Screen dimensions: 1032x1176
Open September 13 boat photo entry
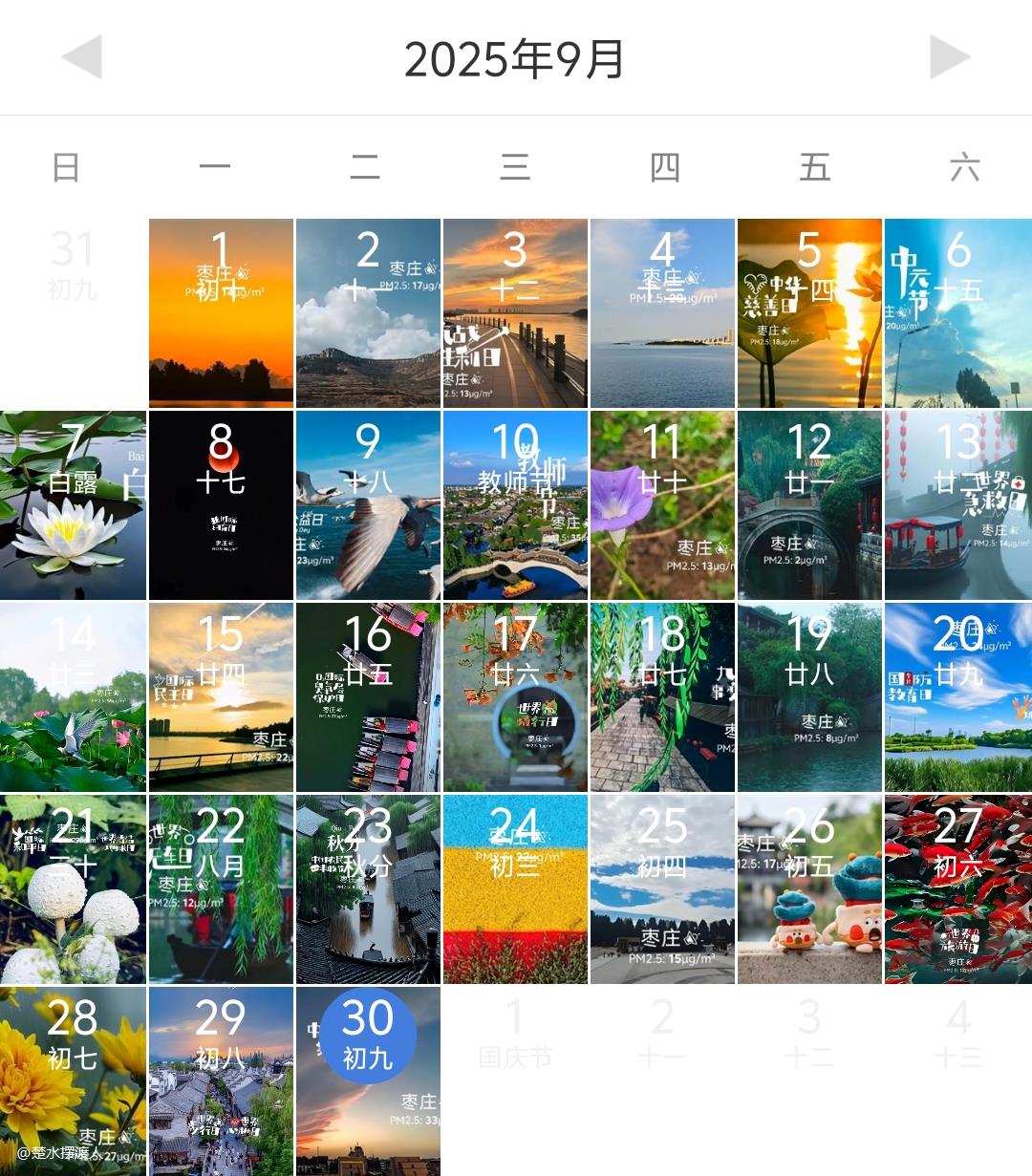click(x=957, y=505)
